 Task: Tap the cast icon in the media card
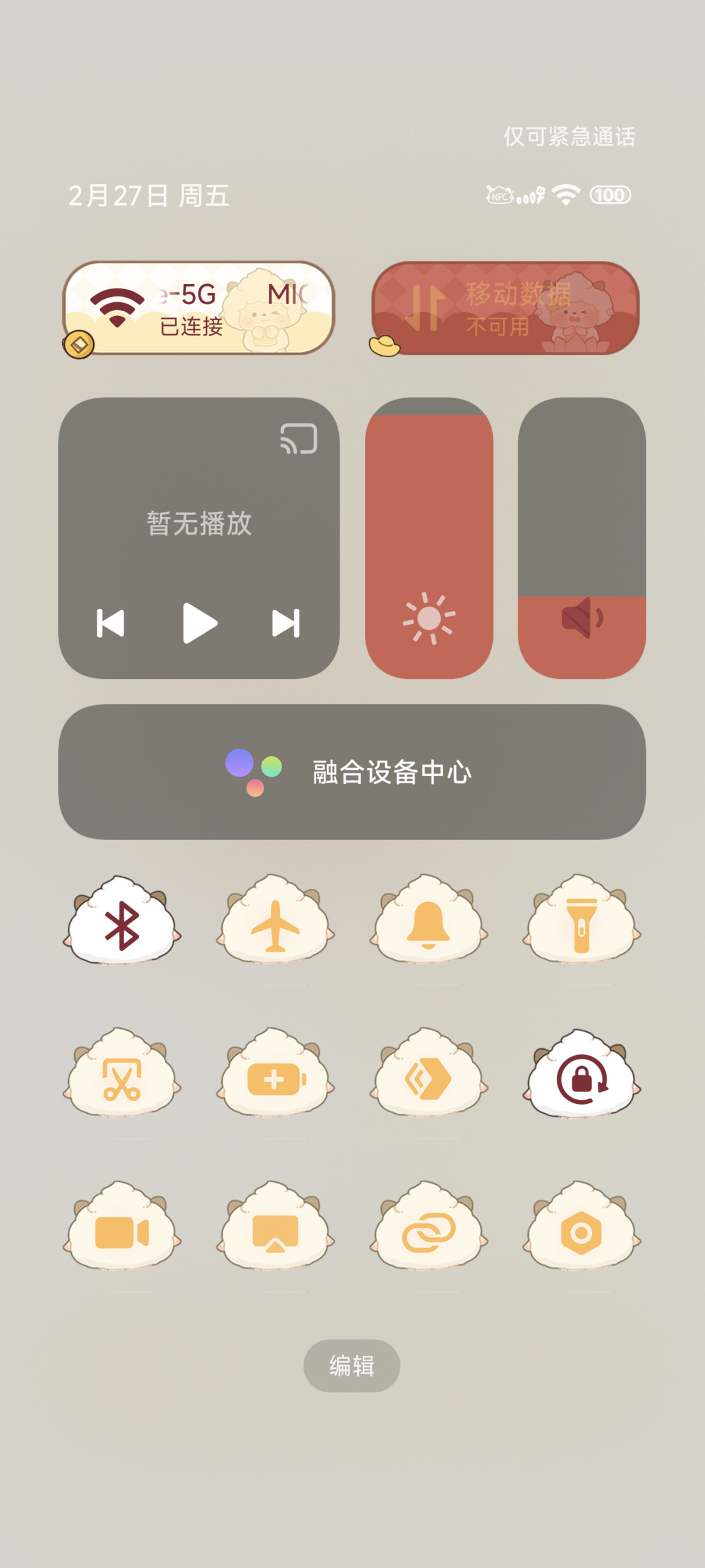point(299,438)
